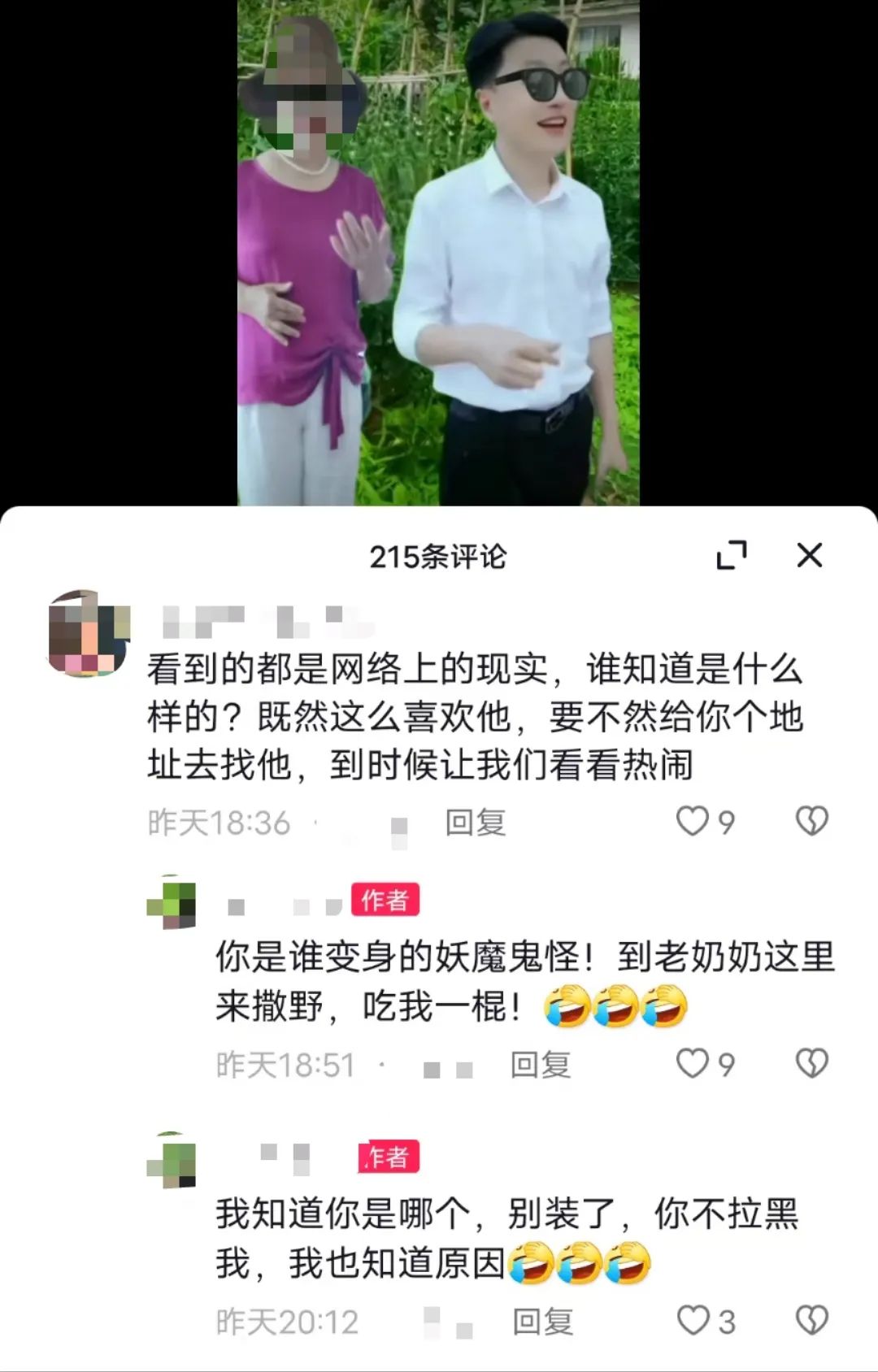Like the author's 20:12 comment
Viewport: 878px width, 1372px height.
coord(693,1322)
